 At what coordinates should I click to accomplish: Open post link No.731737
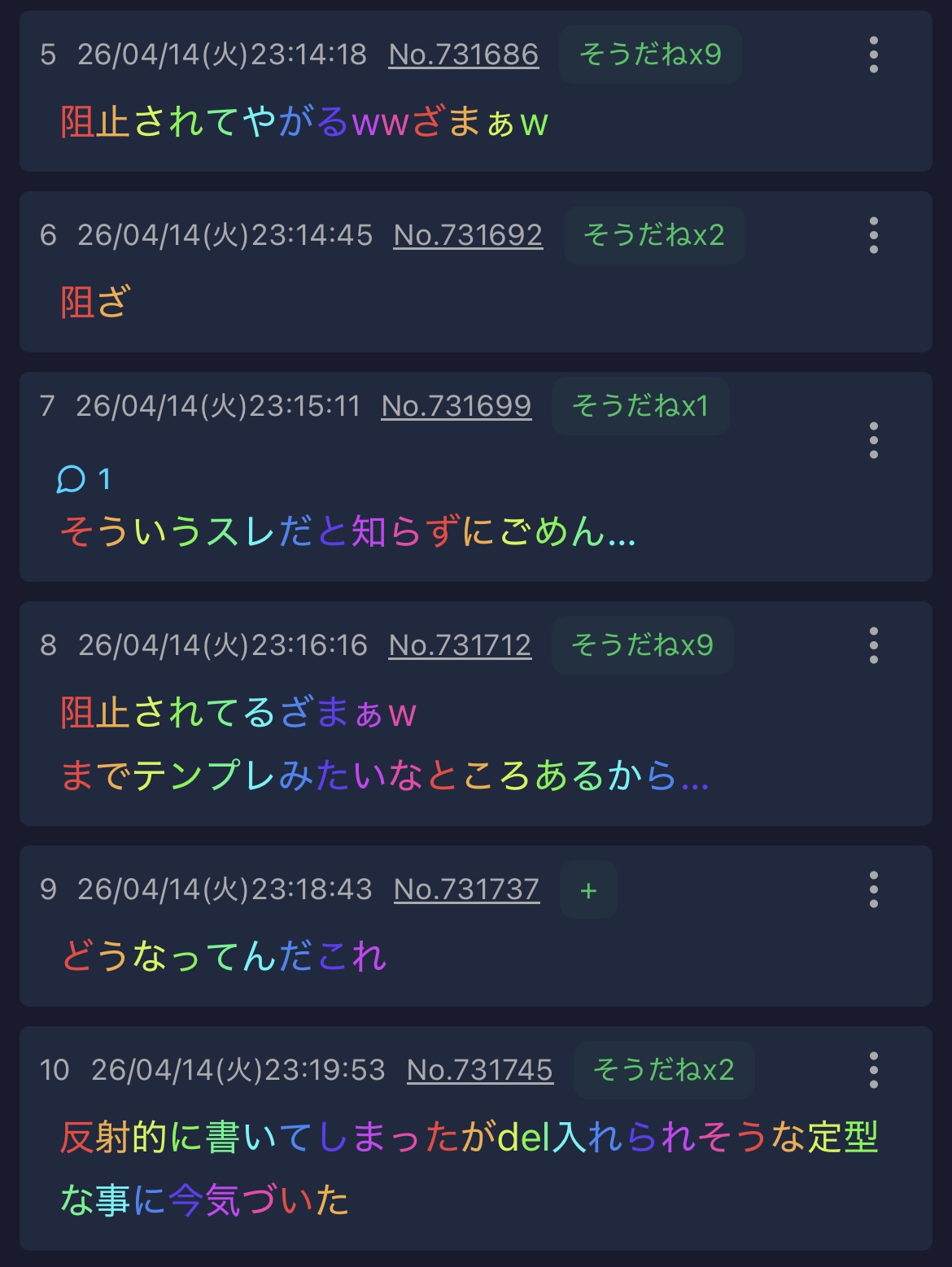tap(466, 889)
